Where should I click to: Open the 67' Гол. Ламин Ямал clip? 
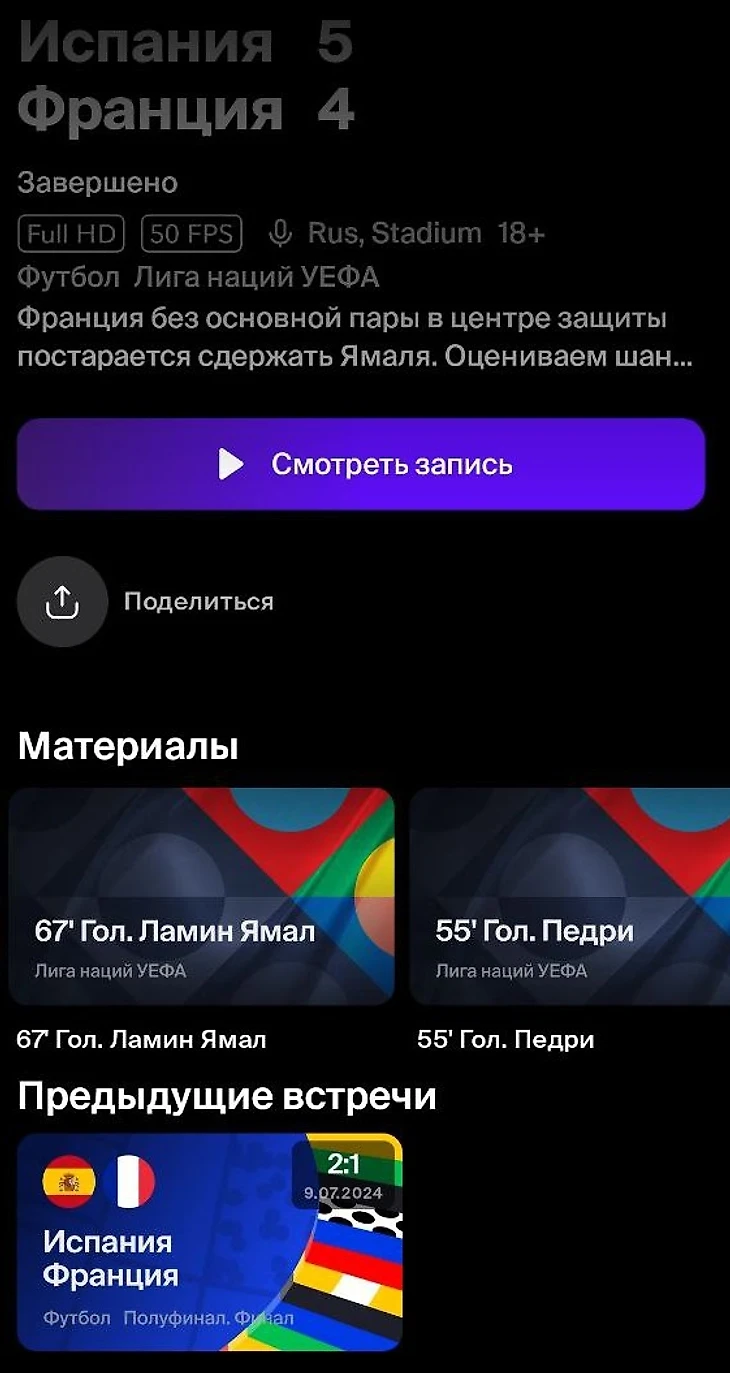tap(201, 896)
